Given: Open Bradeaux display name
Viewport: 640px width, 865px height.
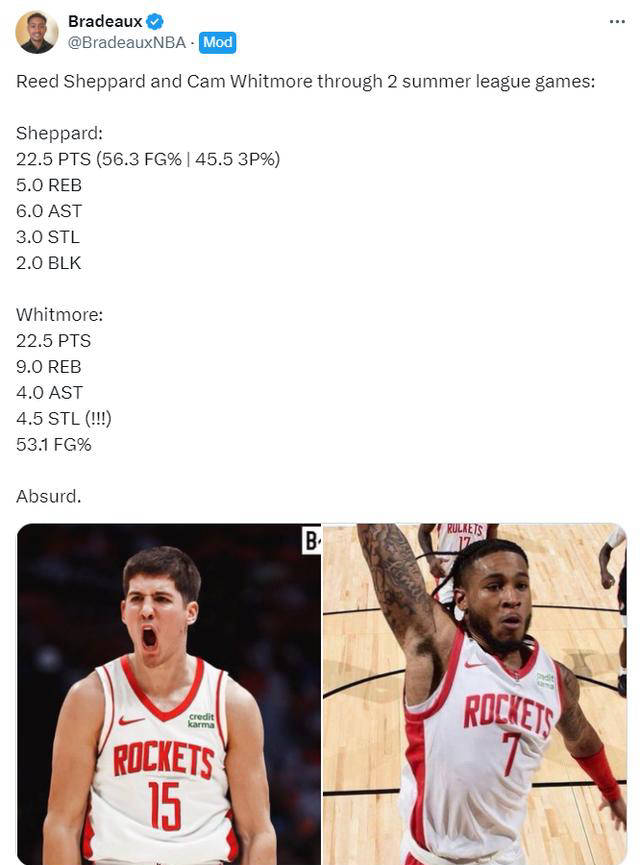Looking at the screenshot, I should pos(105,21).
